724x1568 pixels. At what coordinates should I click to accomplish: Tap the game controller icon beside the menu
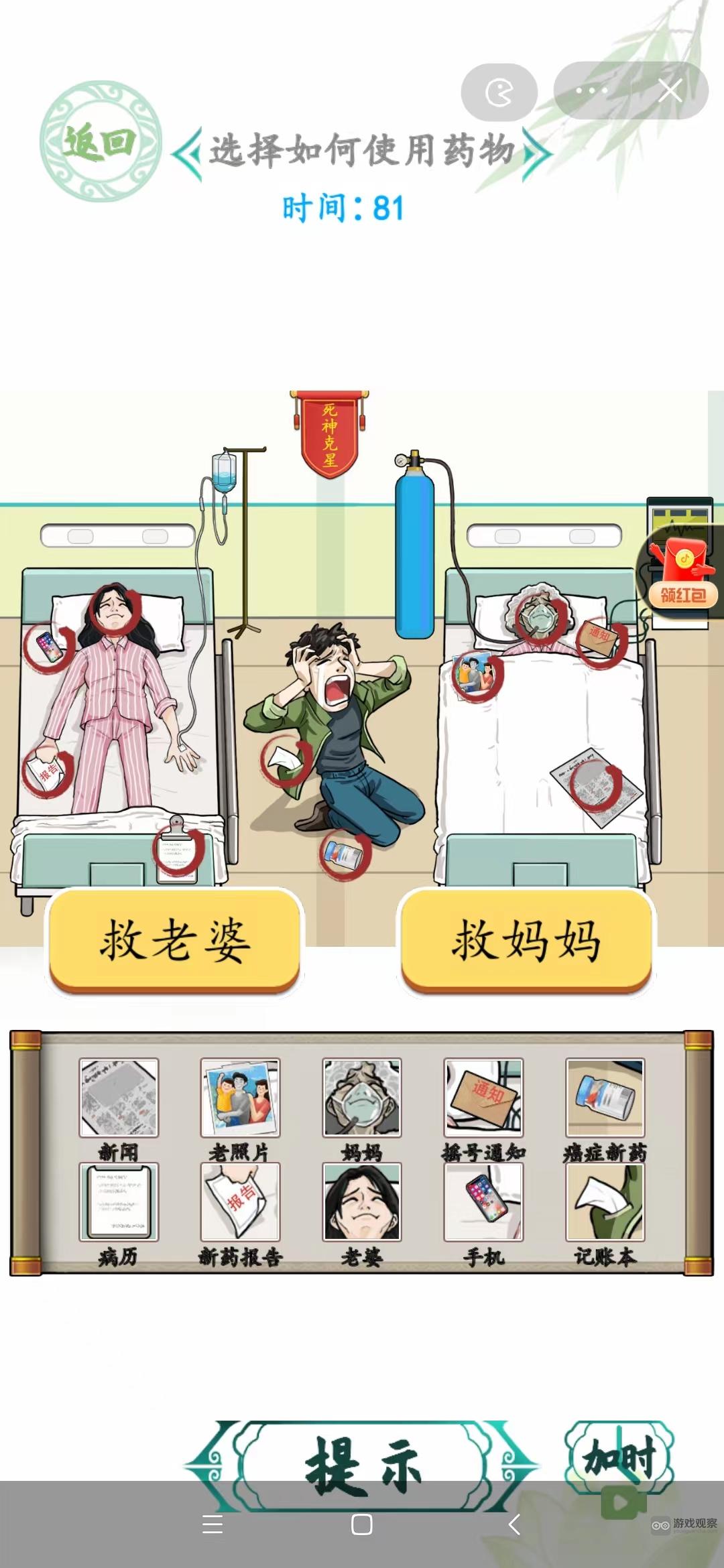coord(499,92)
